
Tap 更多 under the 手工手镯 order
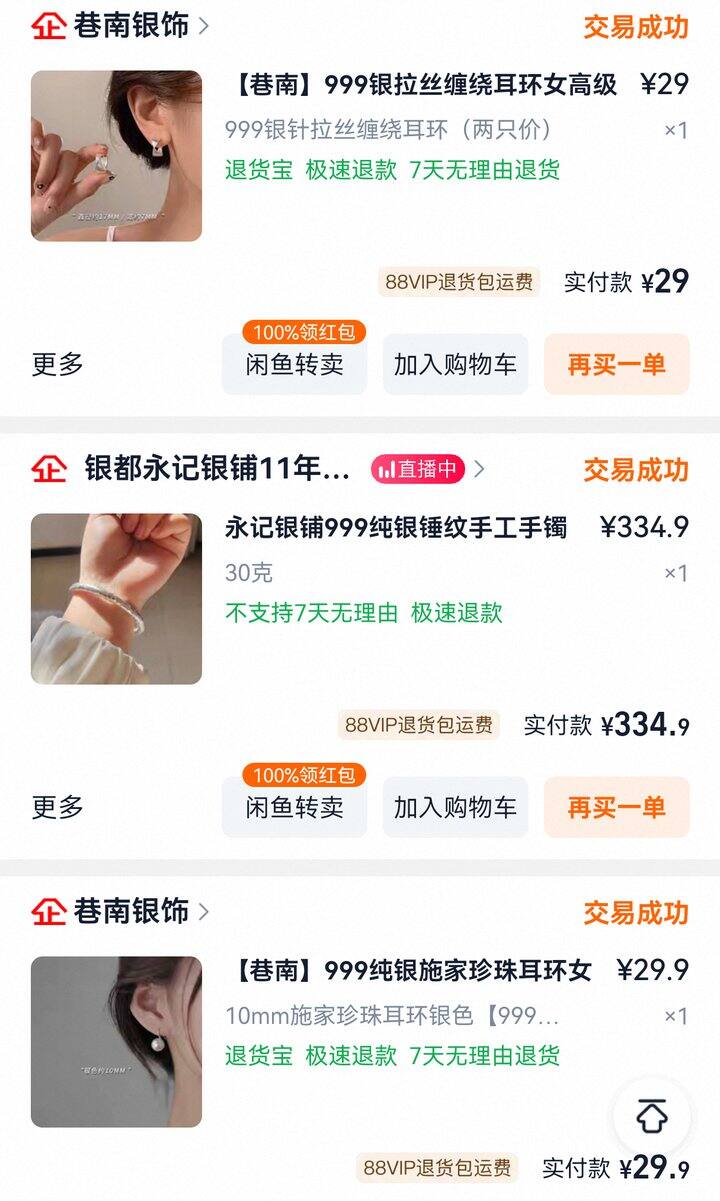point(58,807)
